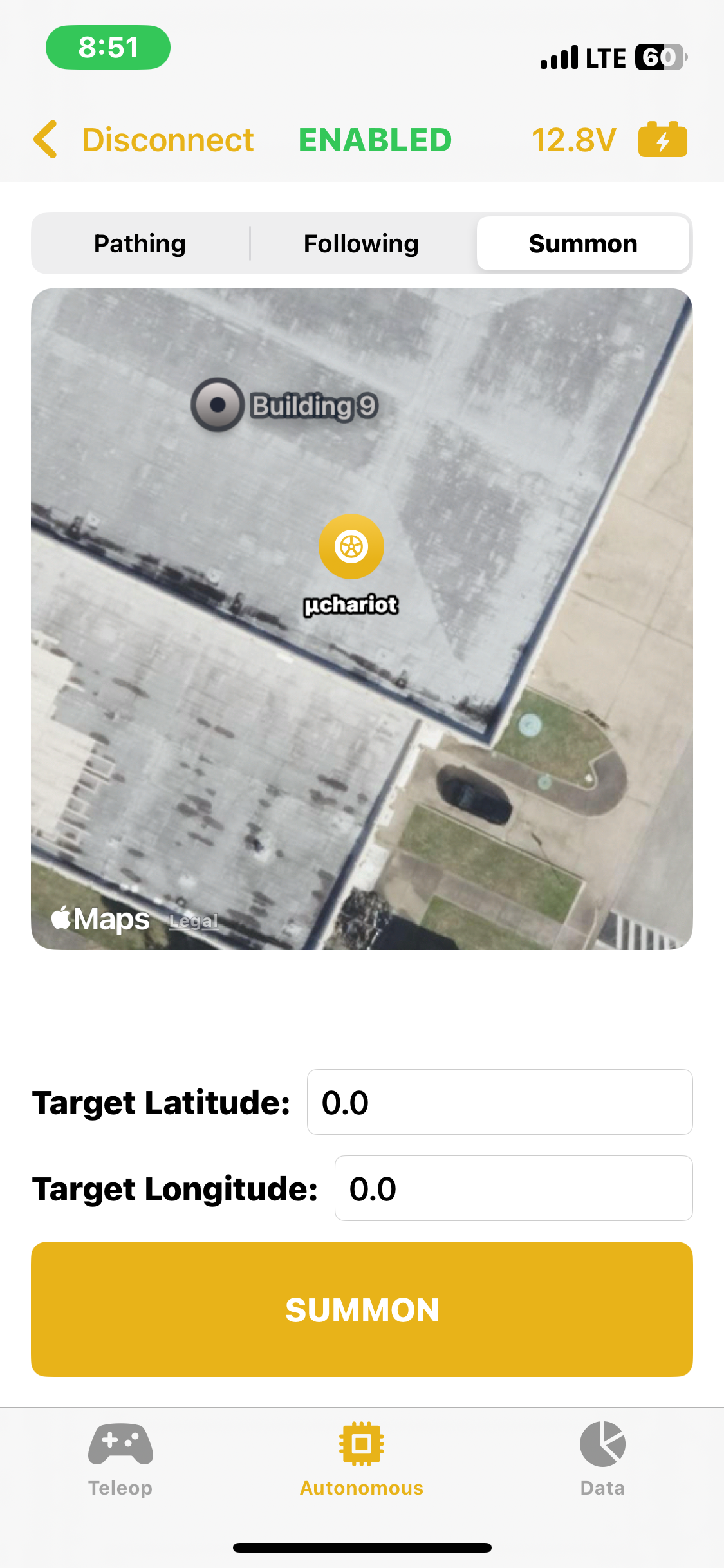This screenshot has width=724, height=1568.
Task: Tap the µchariot marker on the map
Action: [351, 546]
